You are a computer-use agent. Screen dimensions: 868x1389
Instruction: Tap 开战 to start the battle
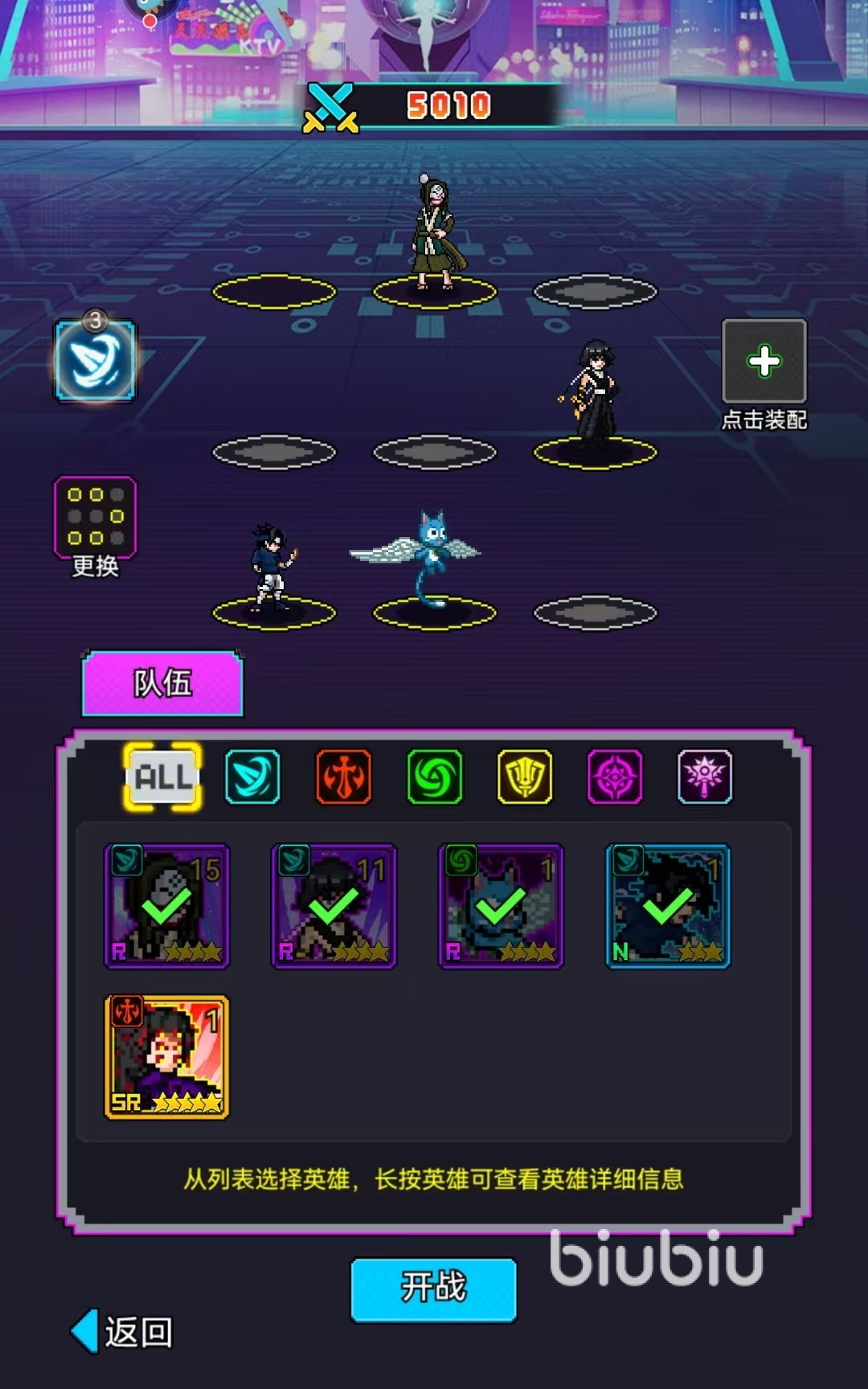(x=433, y=1288)
